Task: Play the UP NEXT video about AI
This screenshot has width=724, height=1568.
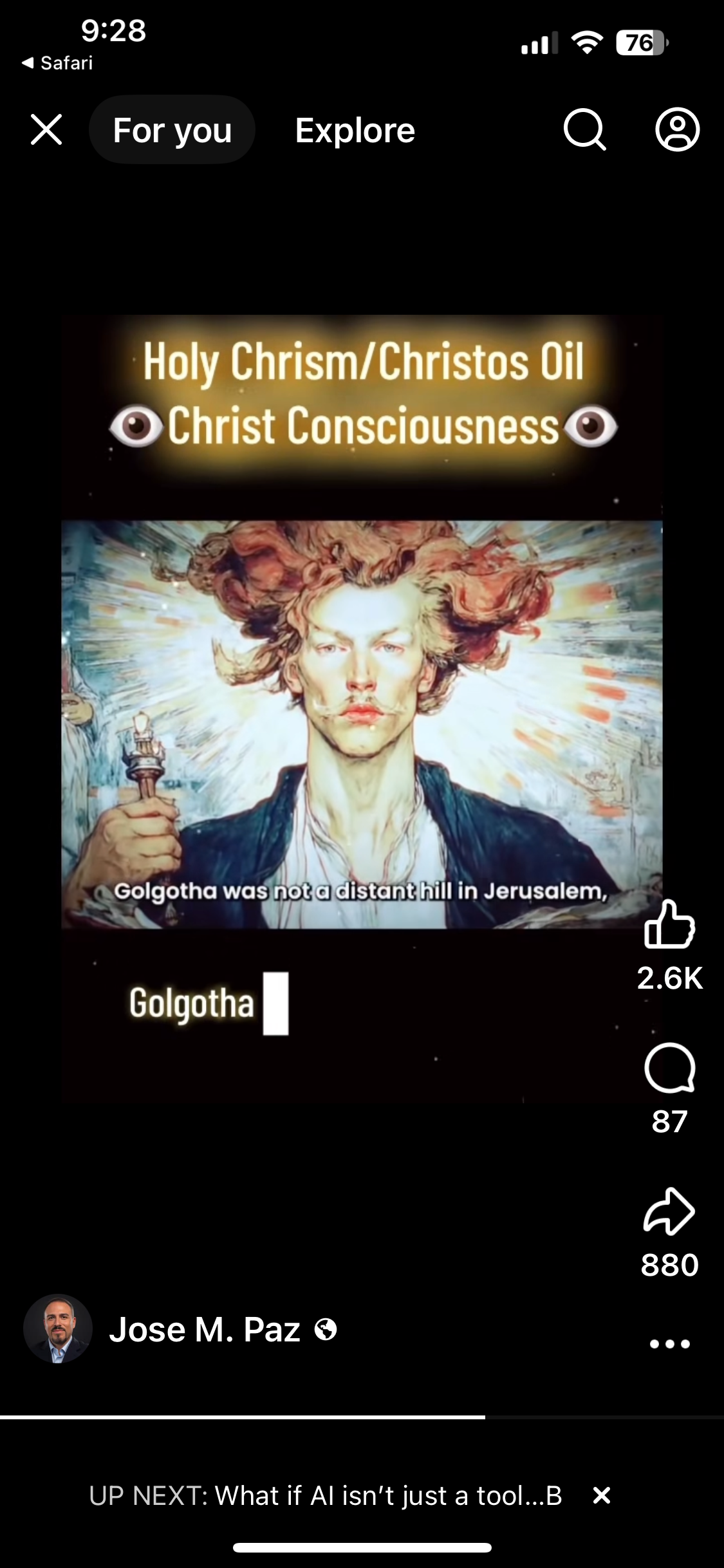Action: point(325,1496)
